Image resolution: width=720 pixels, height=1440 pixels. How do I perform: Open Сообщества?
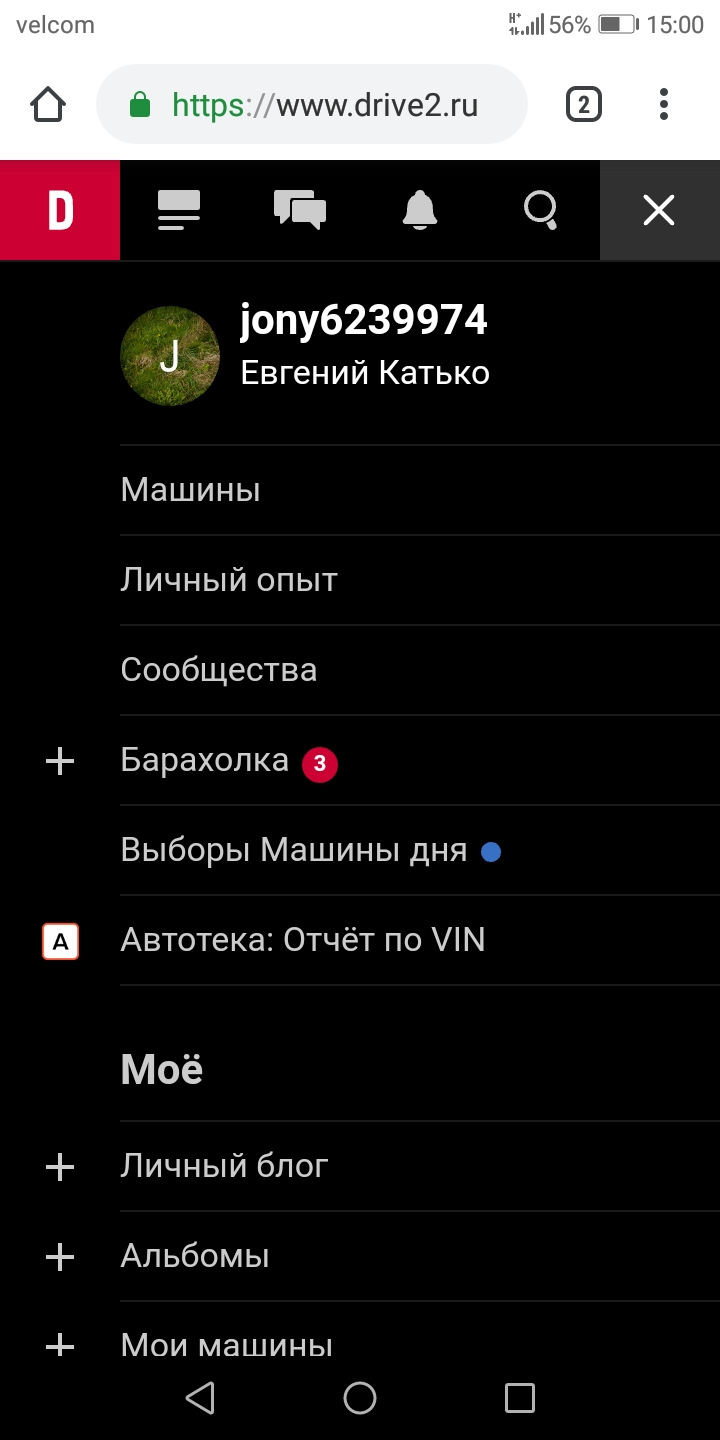pos(219,670)
